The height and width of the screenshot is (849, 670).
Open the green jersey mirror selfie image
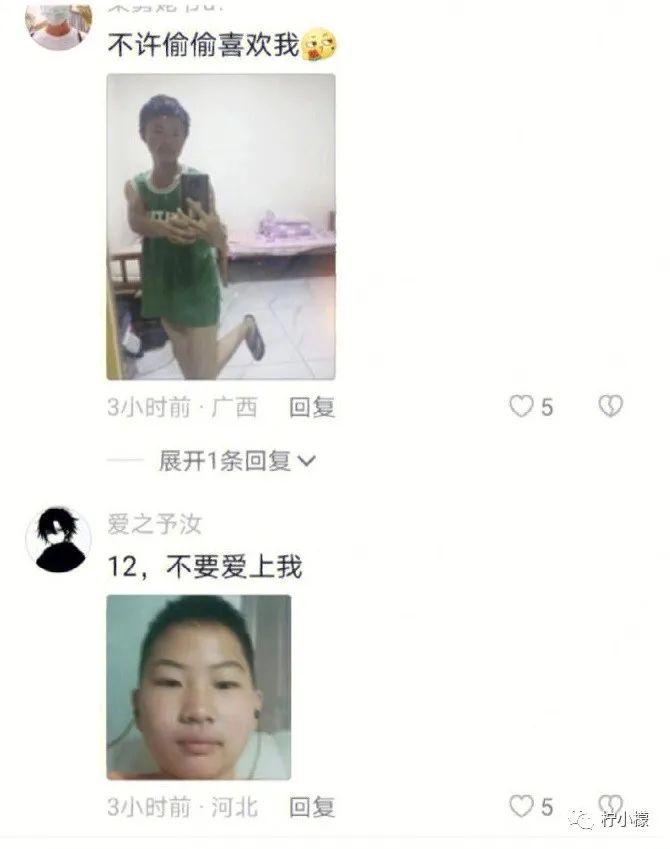[221, 227]
